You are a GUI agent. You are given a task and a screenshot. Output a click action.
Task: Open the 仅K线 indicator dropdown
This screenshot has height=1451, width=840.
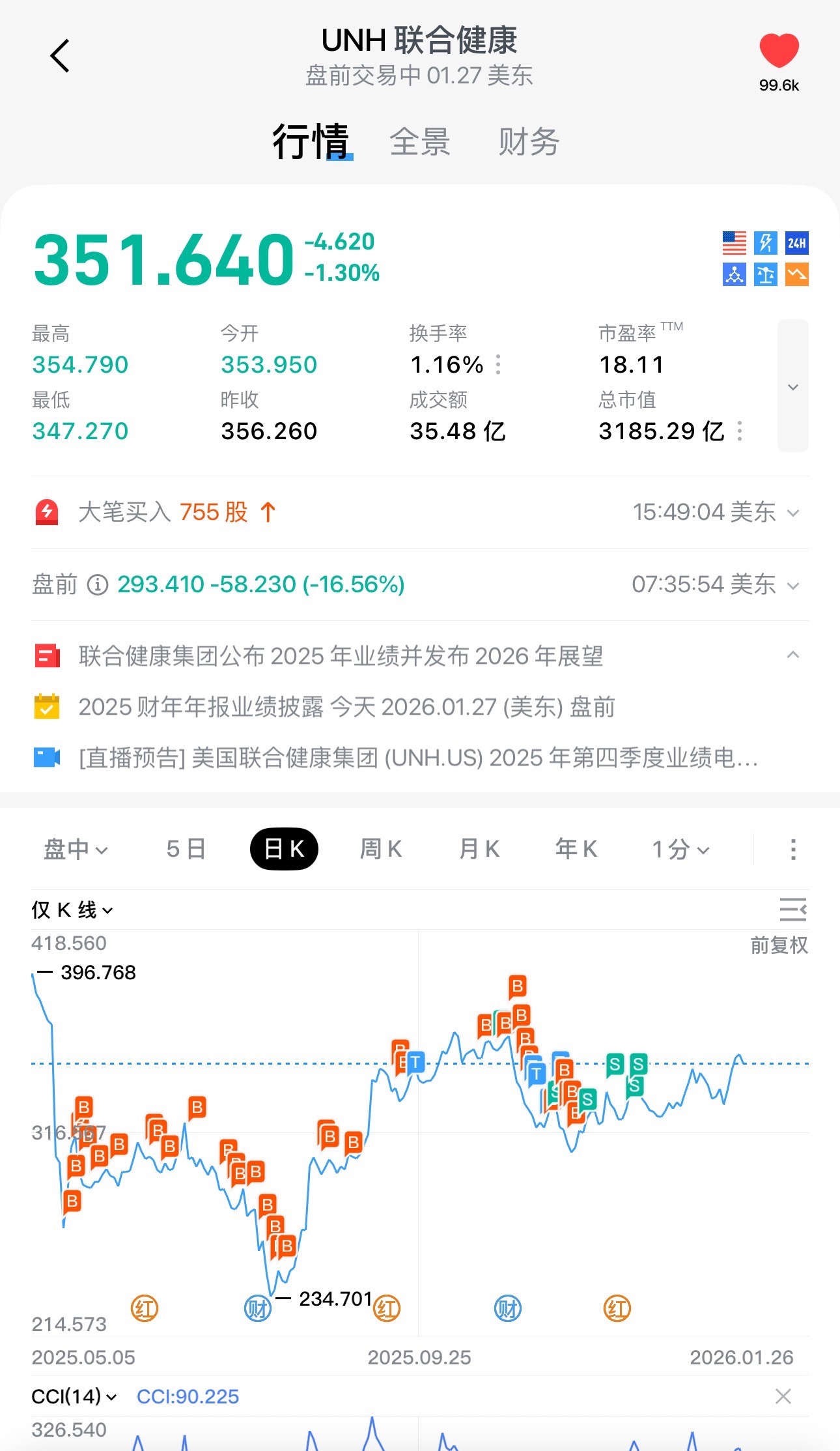[72, 910]
